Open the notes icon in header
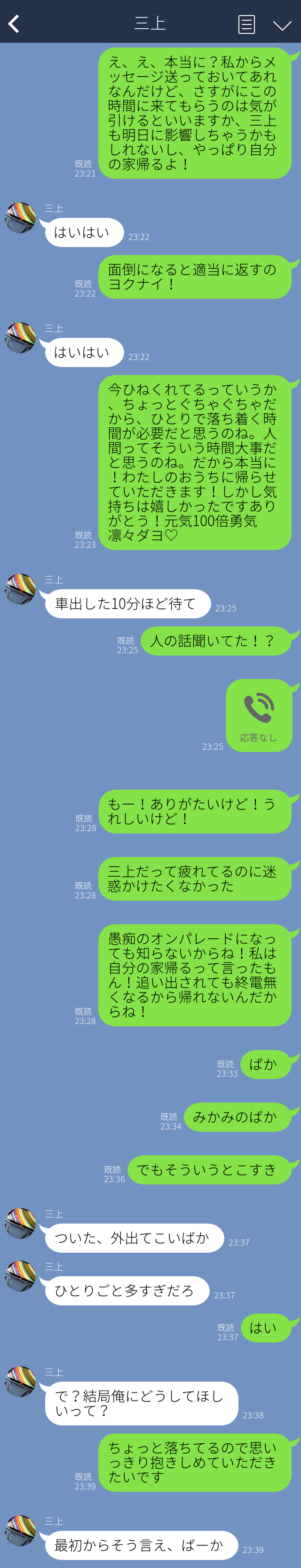 (246, 24)
